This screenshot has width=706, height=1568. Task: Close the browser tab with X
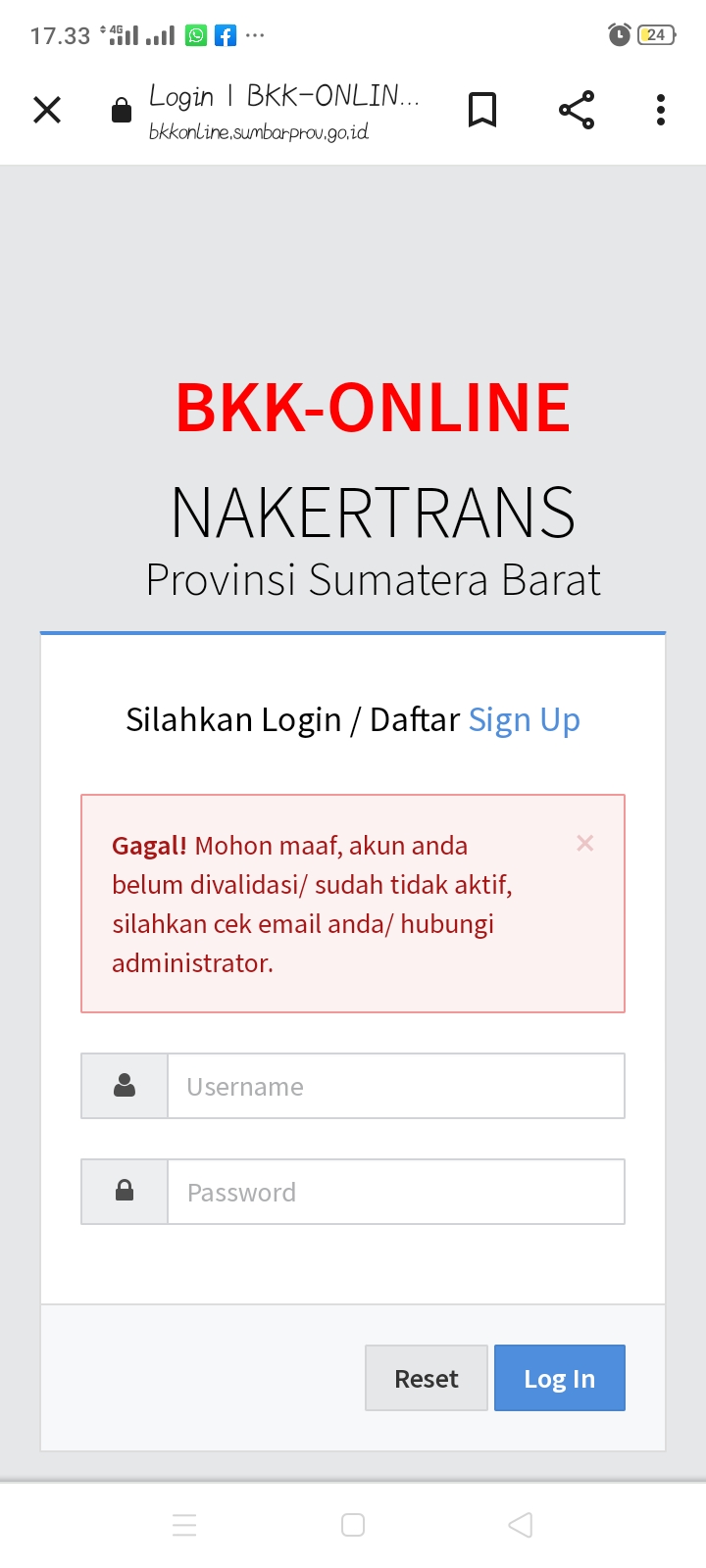[47, 110]
